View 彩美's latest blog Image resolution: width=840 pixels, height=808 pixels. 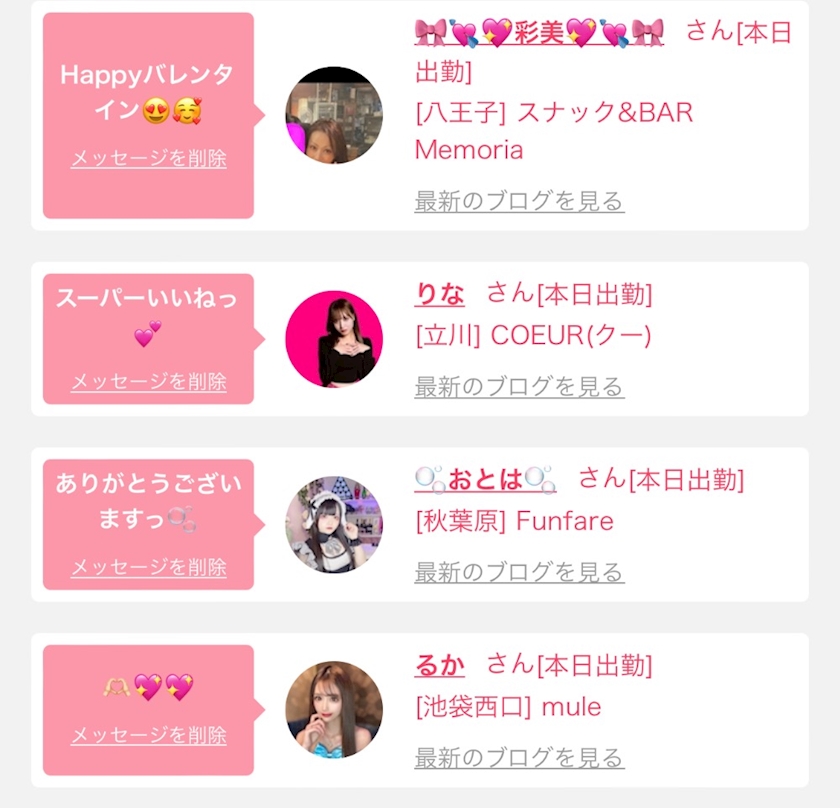519,201
